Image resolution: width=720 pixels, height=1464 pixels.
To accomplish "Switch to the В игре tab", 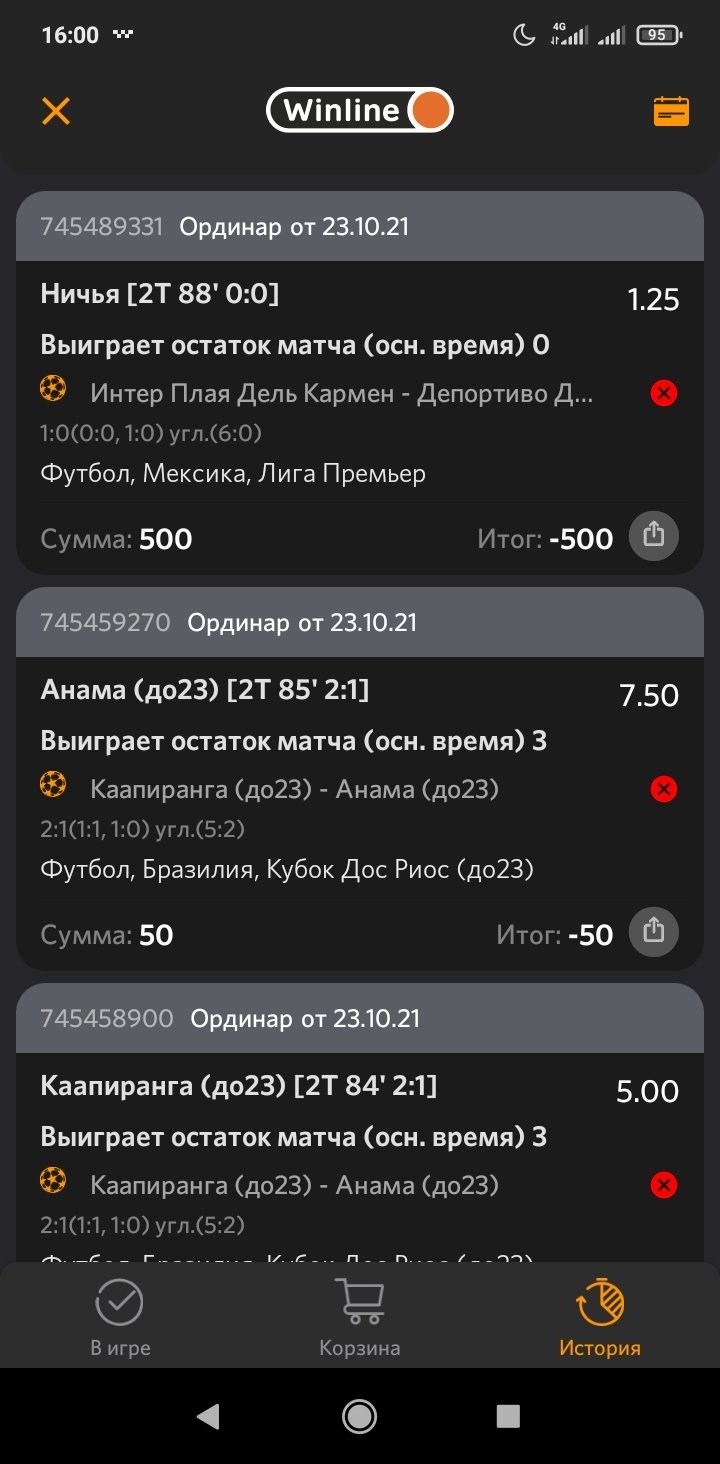I will pyautogui.click(x=120, y=1318).
